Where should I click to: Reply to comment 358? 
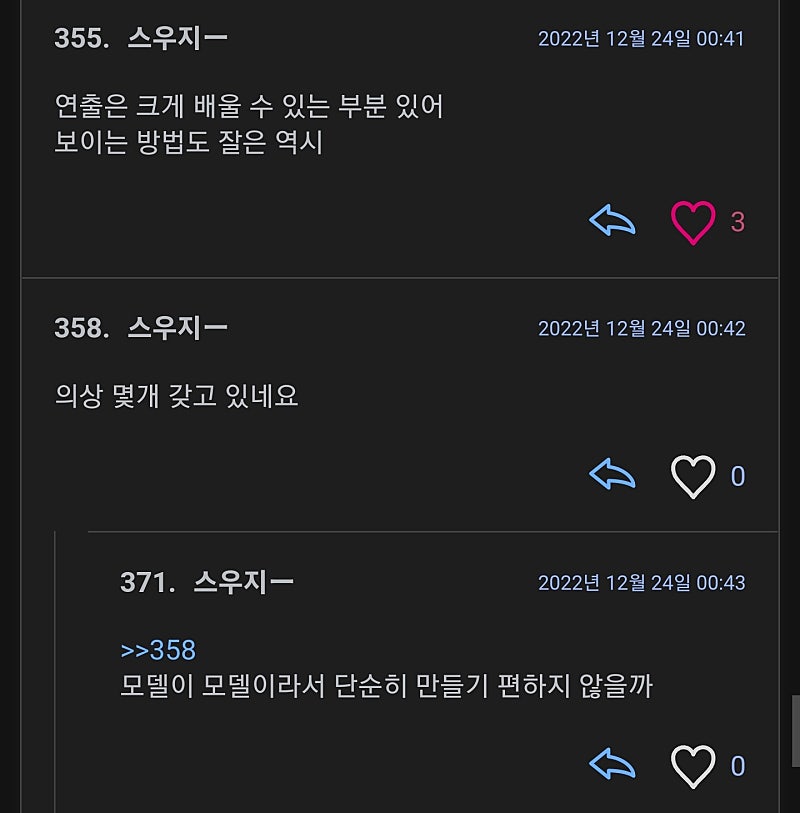[x=612, y=475]
